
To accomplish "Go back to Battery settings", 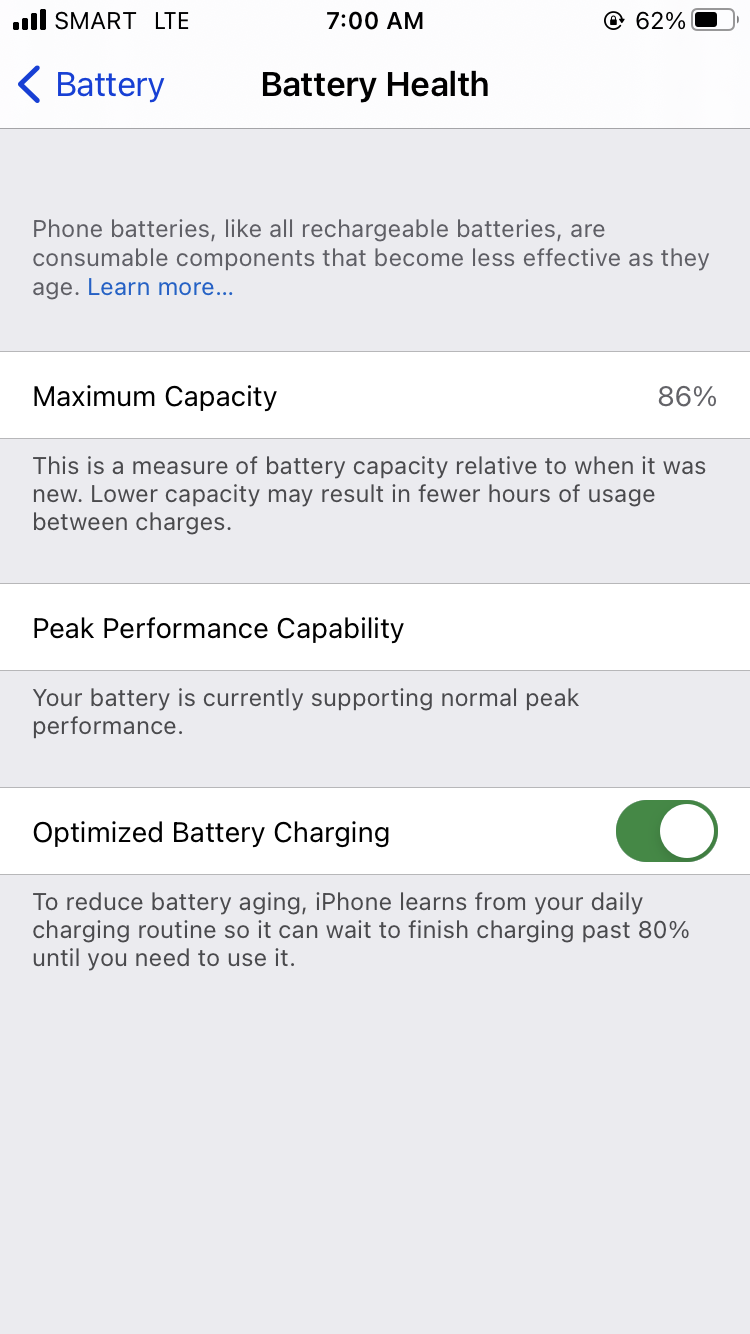I will tap(91, 85).
